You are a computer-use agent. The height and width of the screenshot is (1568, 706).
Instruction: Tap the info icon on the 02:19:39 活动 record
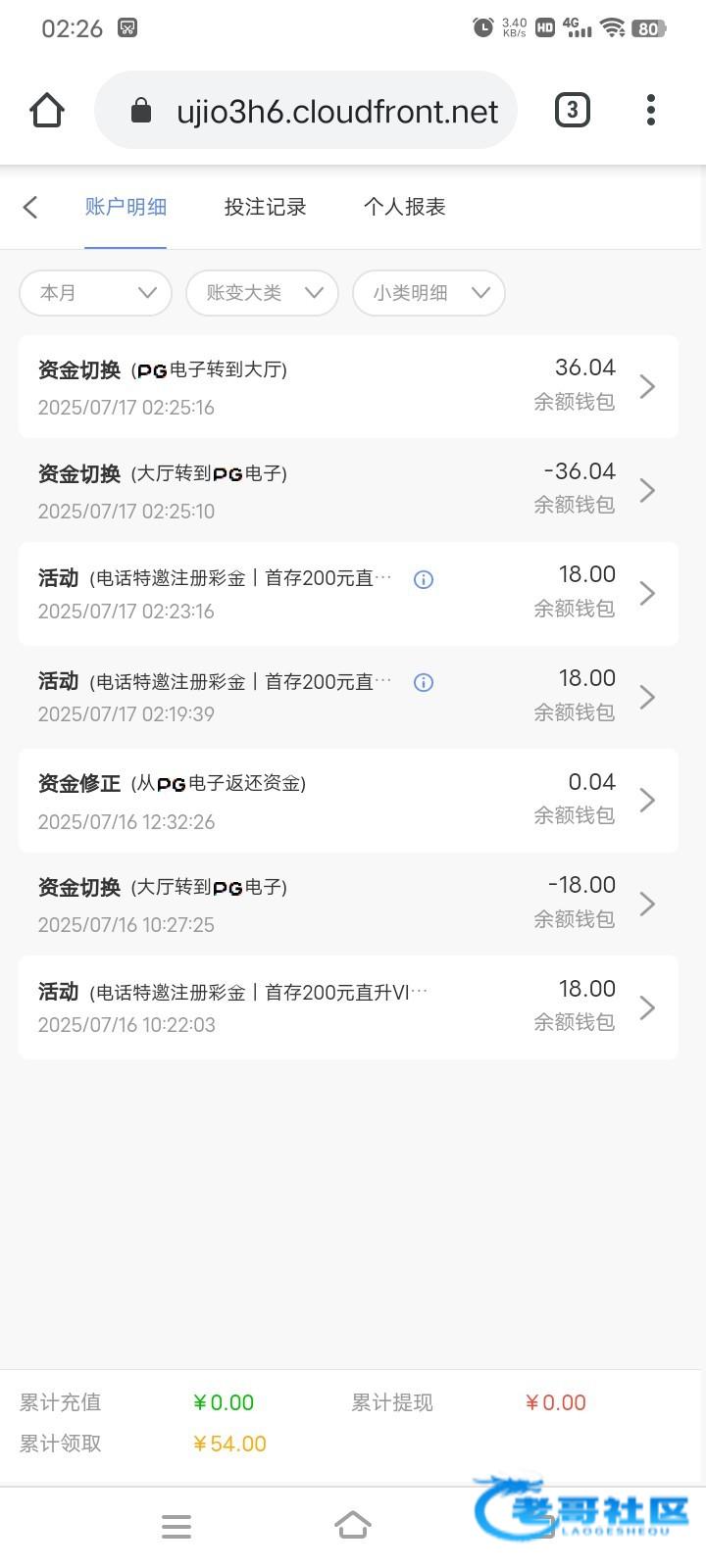pyautogui.click(x=424, y=682)
